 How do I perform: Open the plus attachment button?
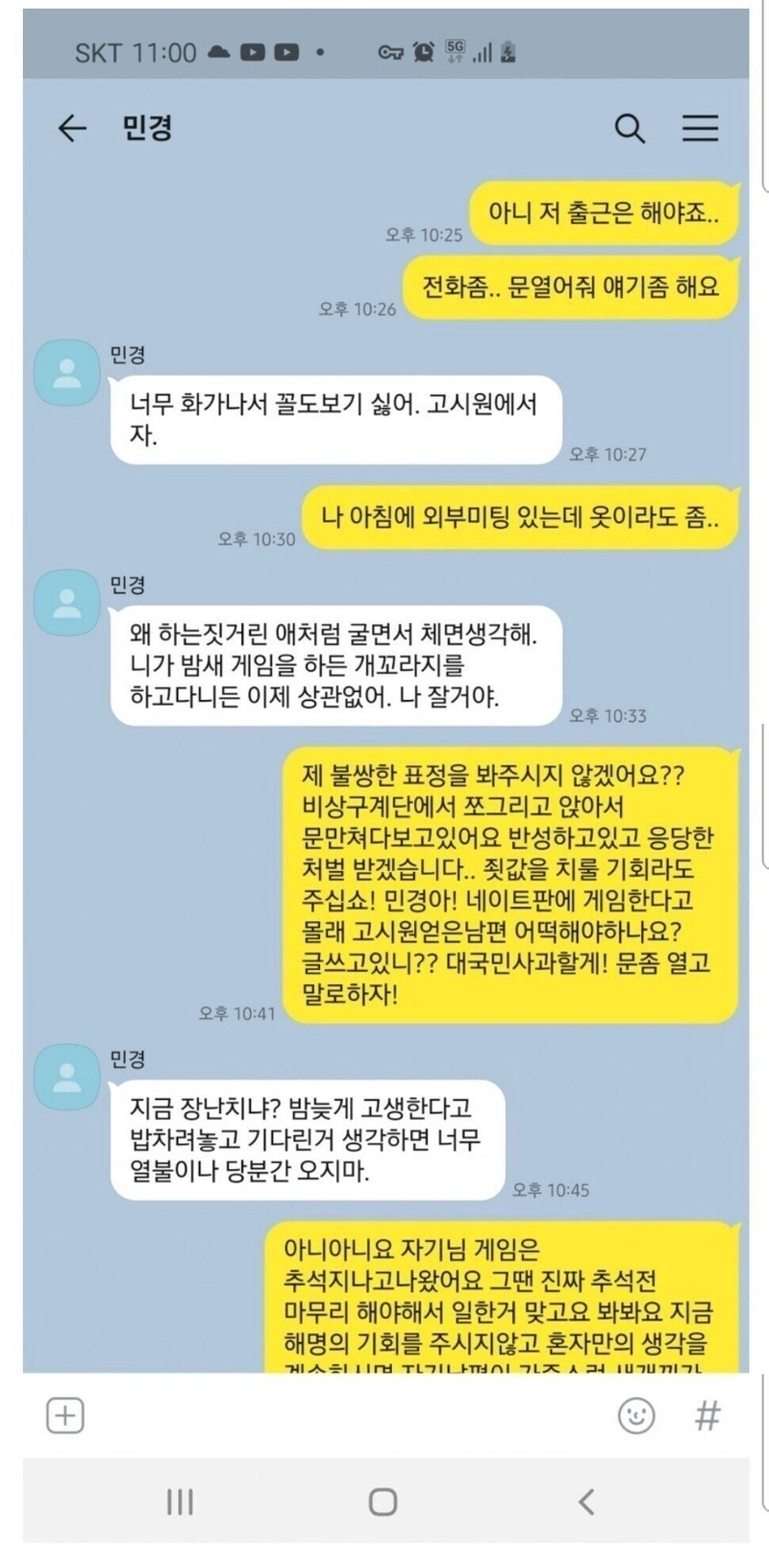(x=65, y=1415)
